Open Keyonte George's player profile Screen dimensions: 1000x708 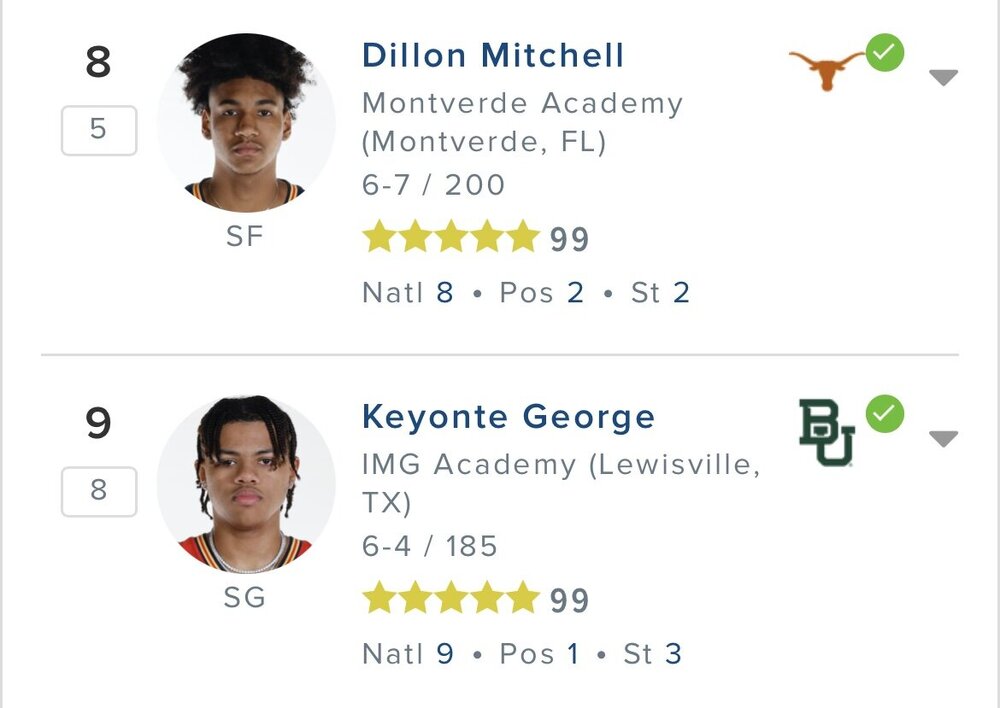click(x=508, y=416)
